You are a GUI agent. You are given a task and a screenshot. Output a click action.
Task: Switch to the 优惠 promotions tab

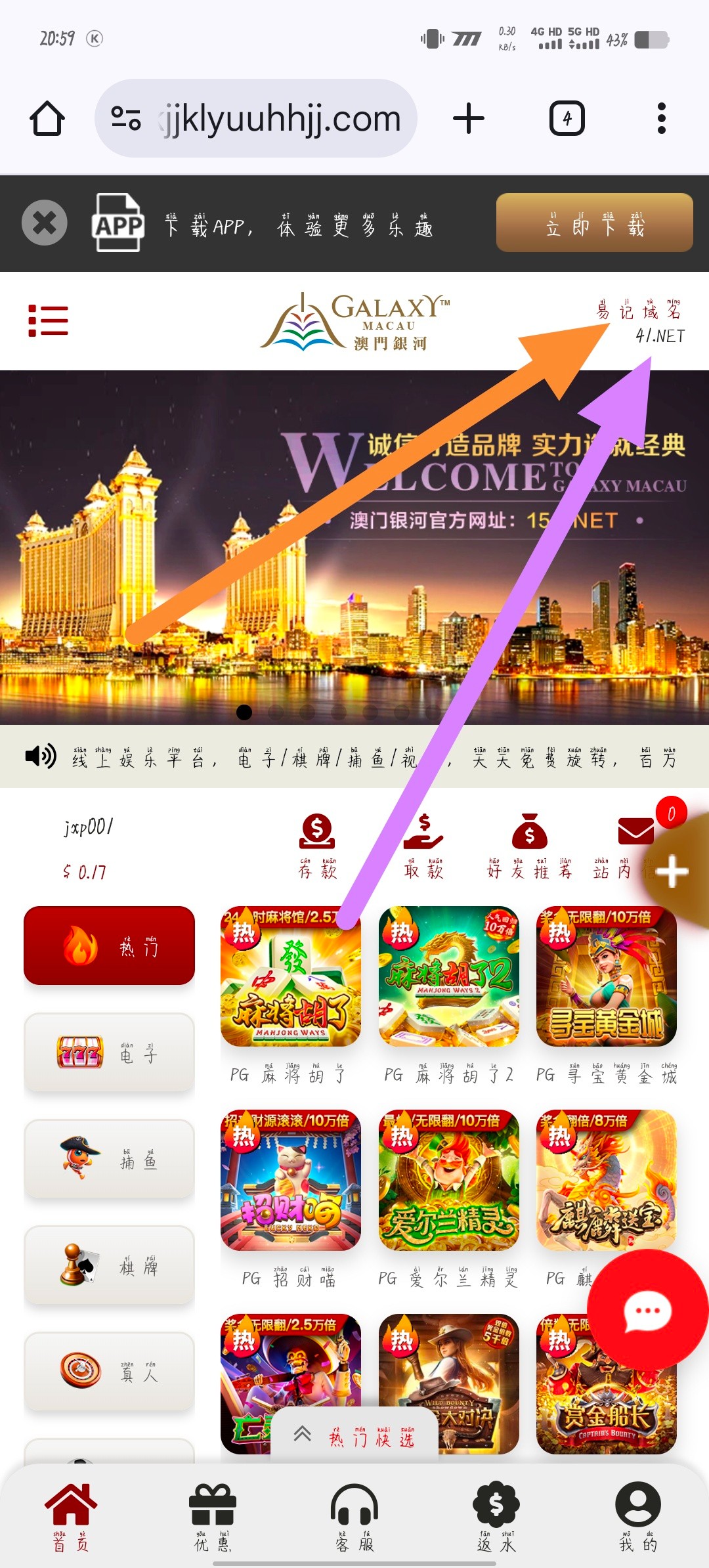click(213, 1517)
